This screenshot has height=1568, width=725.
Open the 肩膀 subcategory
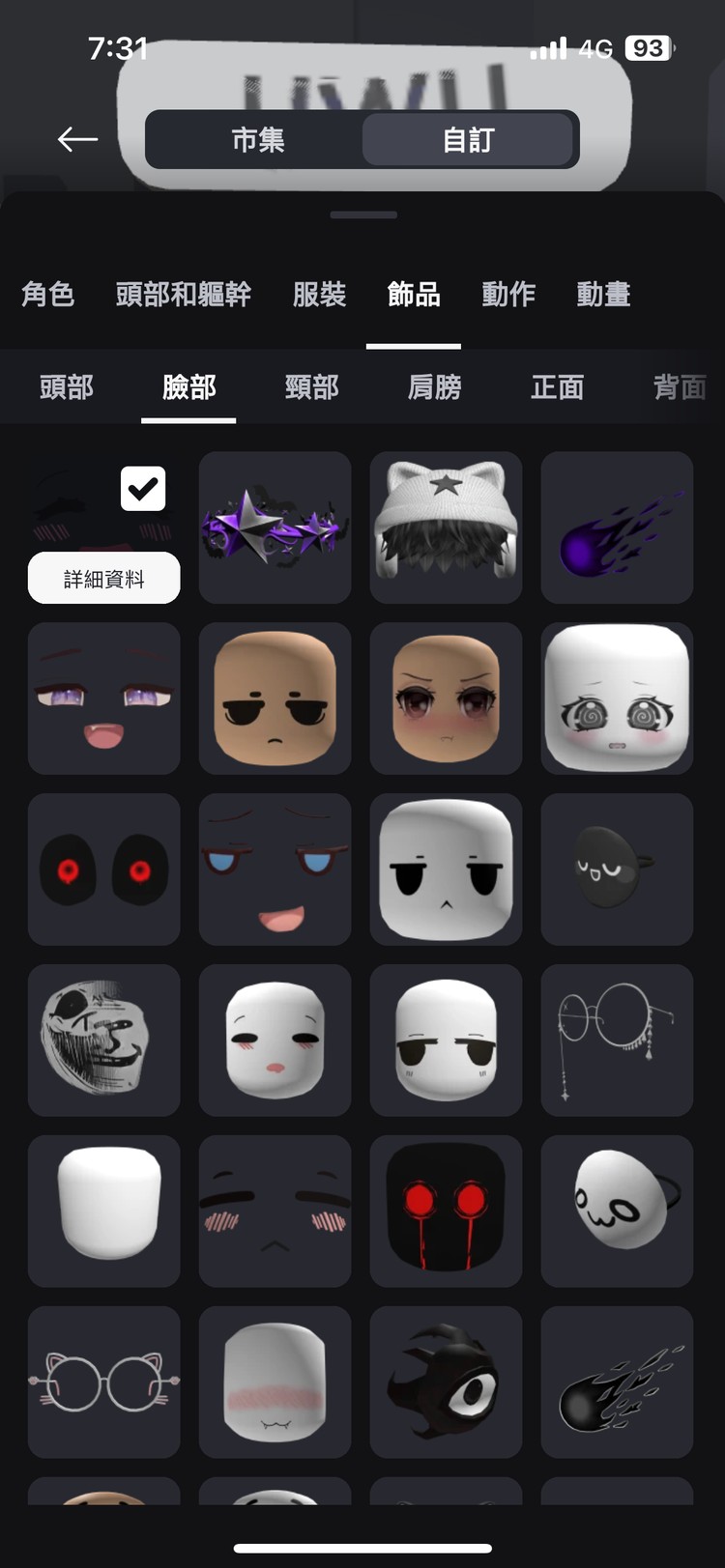pyautogui.click(x=434, y=387)
